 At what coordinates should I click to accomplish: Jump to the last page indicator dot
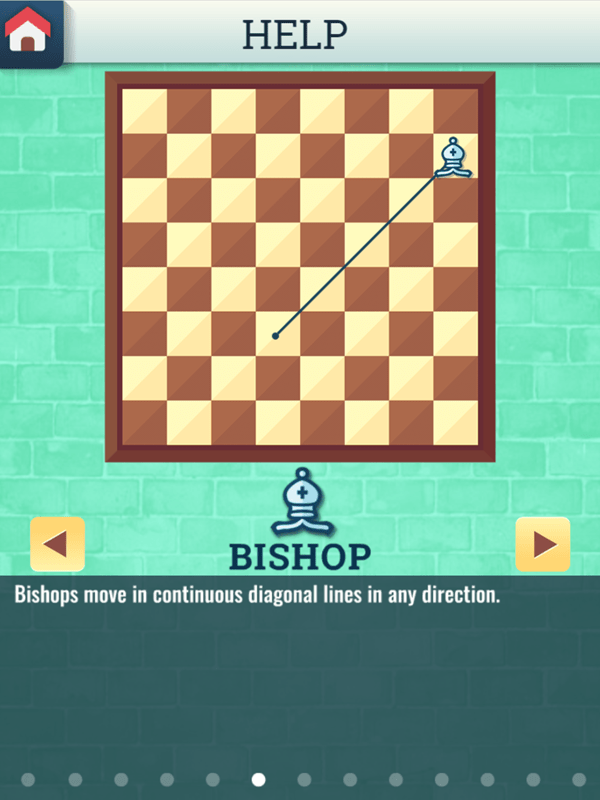point(579,779)
